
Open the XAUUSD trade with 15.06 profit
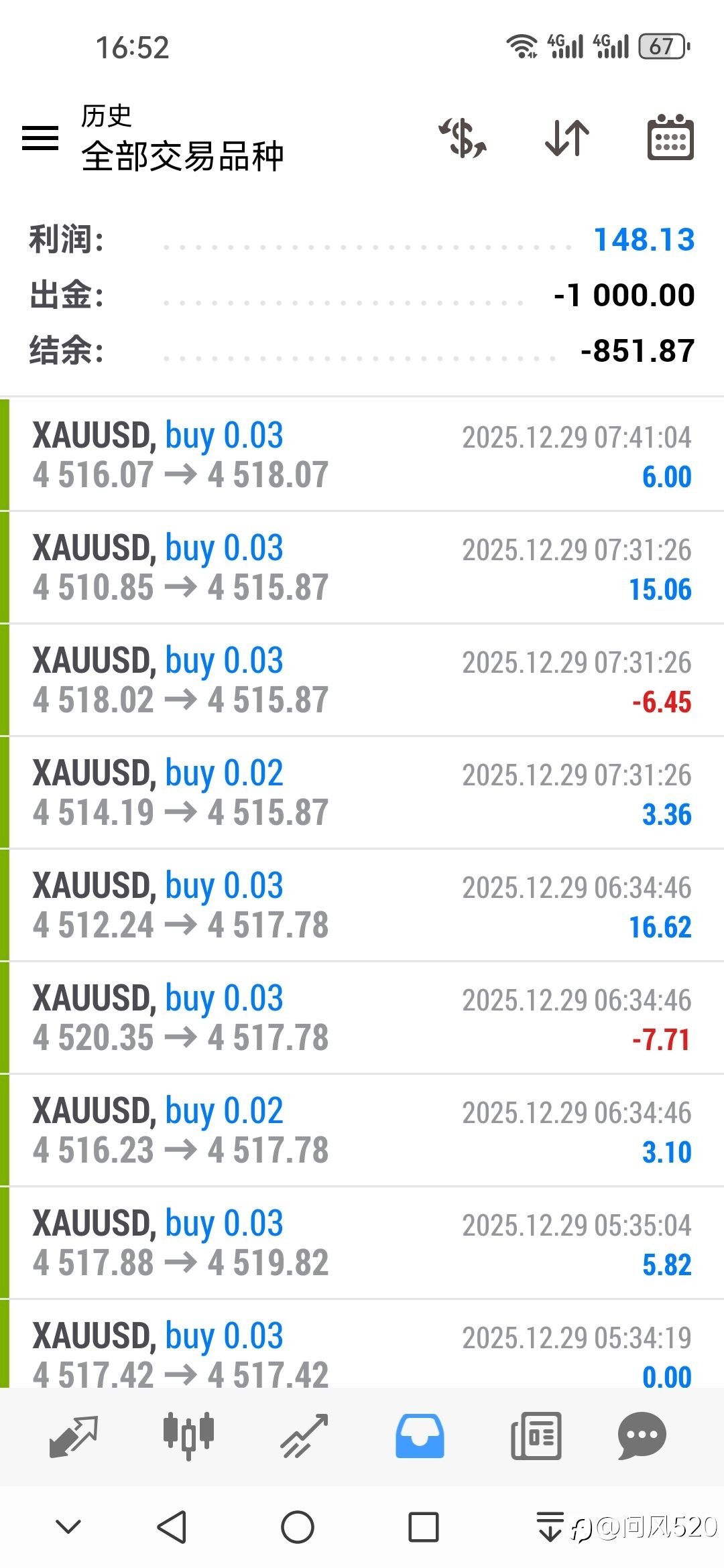(362, 568)
